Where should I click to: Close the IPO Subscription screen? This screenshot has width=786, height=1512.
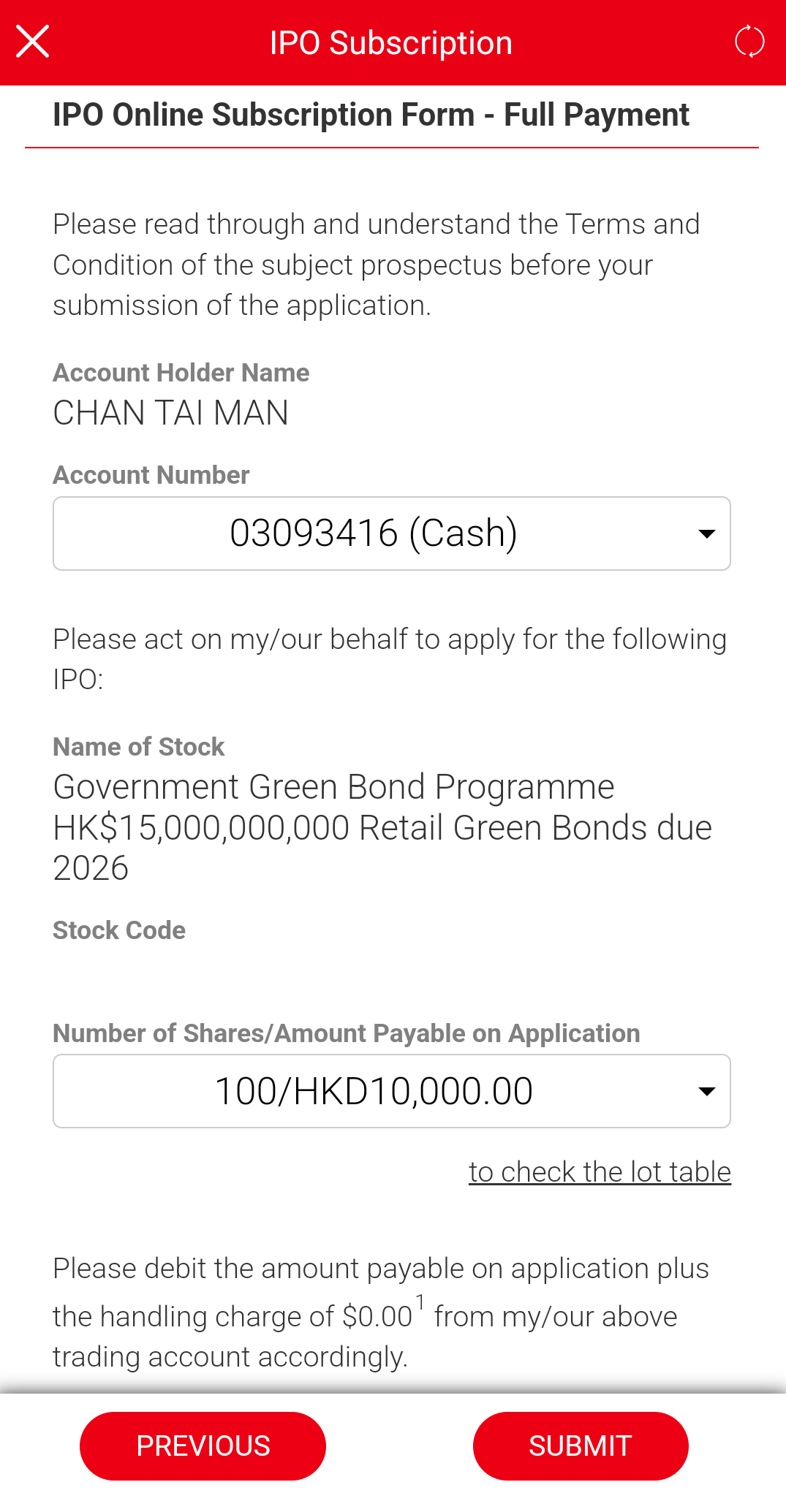point(33,42)
